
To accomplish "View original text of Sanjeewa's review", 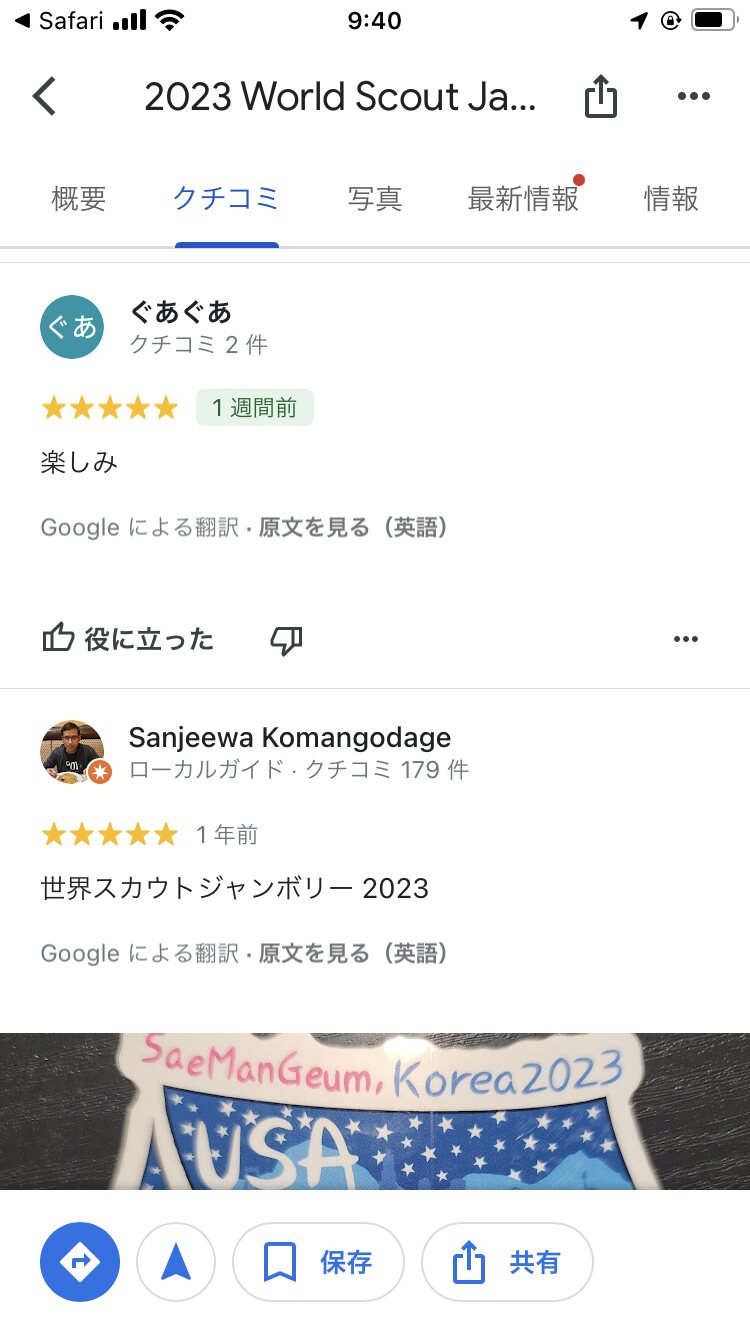I will (352, 953).
